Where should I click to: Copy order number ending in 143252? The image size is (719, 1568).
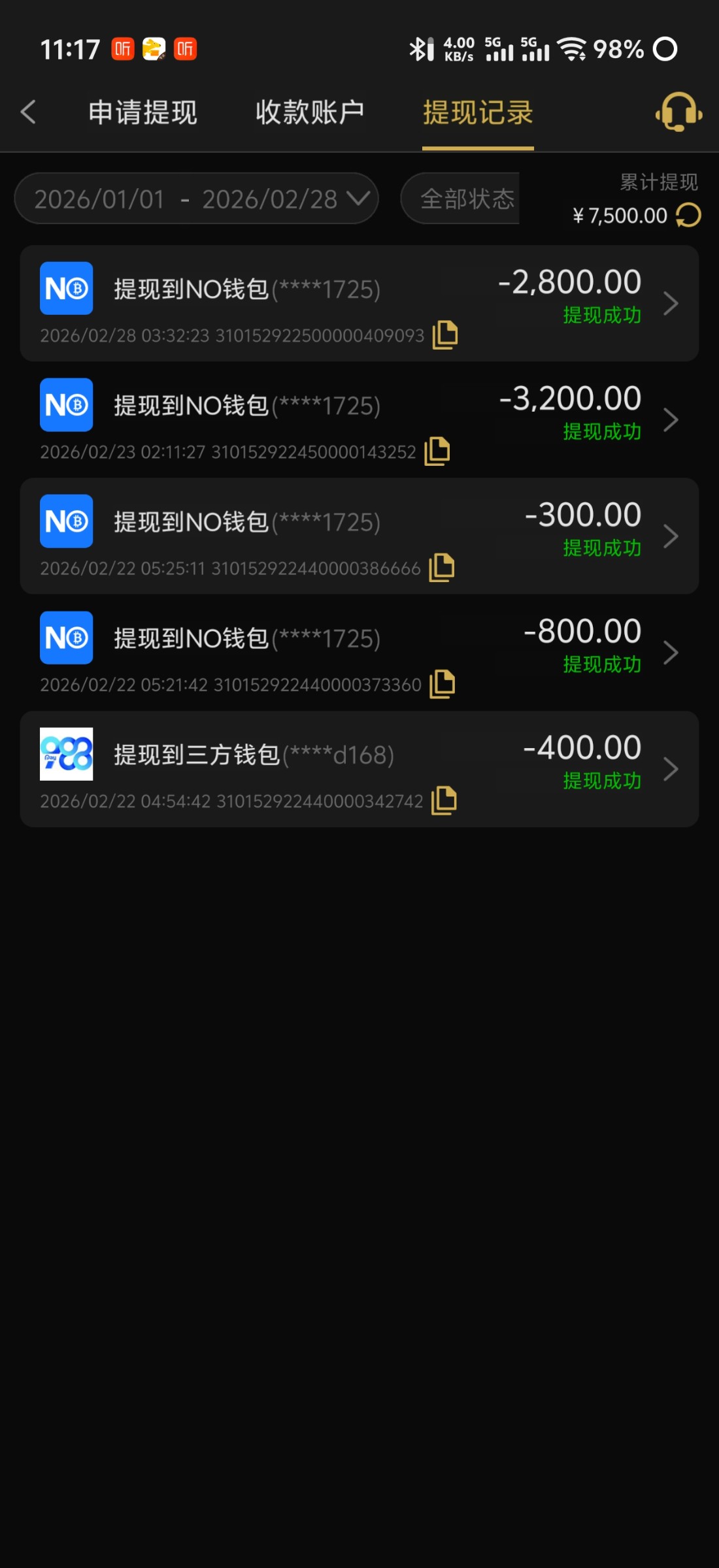click(437, 451)
